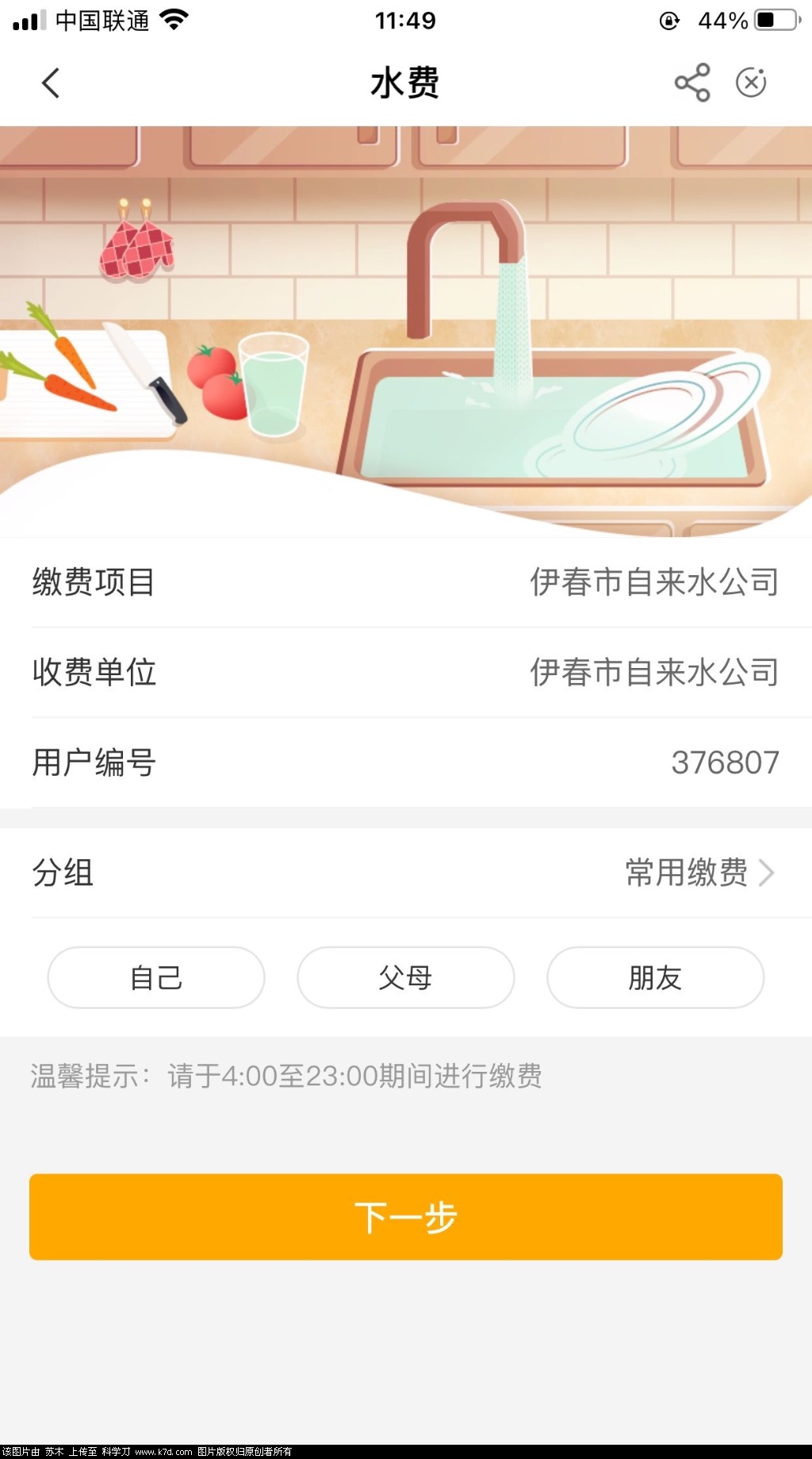The image size is (812, 1459).
Task: Choose the 父母 group chip
Action: click(x=405, y=977)
